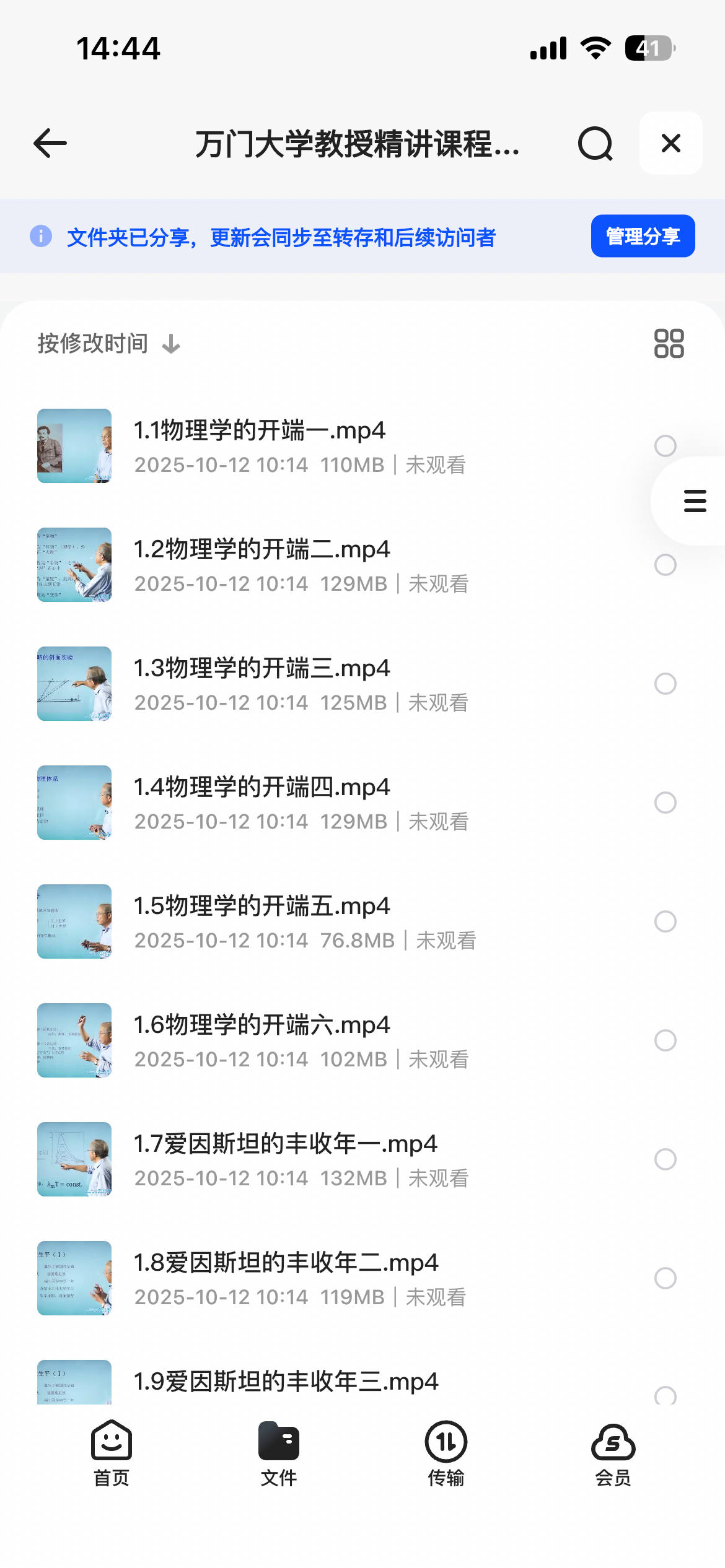The width and height of the screenshot is (725, 1568).
Task: Select the circle for 1.2物理学的开端二.mp4
Action: click(x=665, y=565)
